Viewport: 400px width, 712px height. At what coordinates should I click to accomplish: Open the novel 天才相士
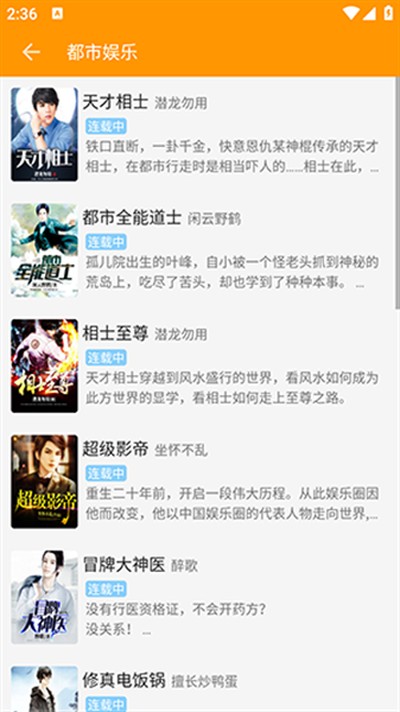click(198, 134)
